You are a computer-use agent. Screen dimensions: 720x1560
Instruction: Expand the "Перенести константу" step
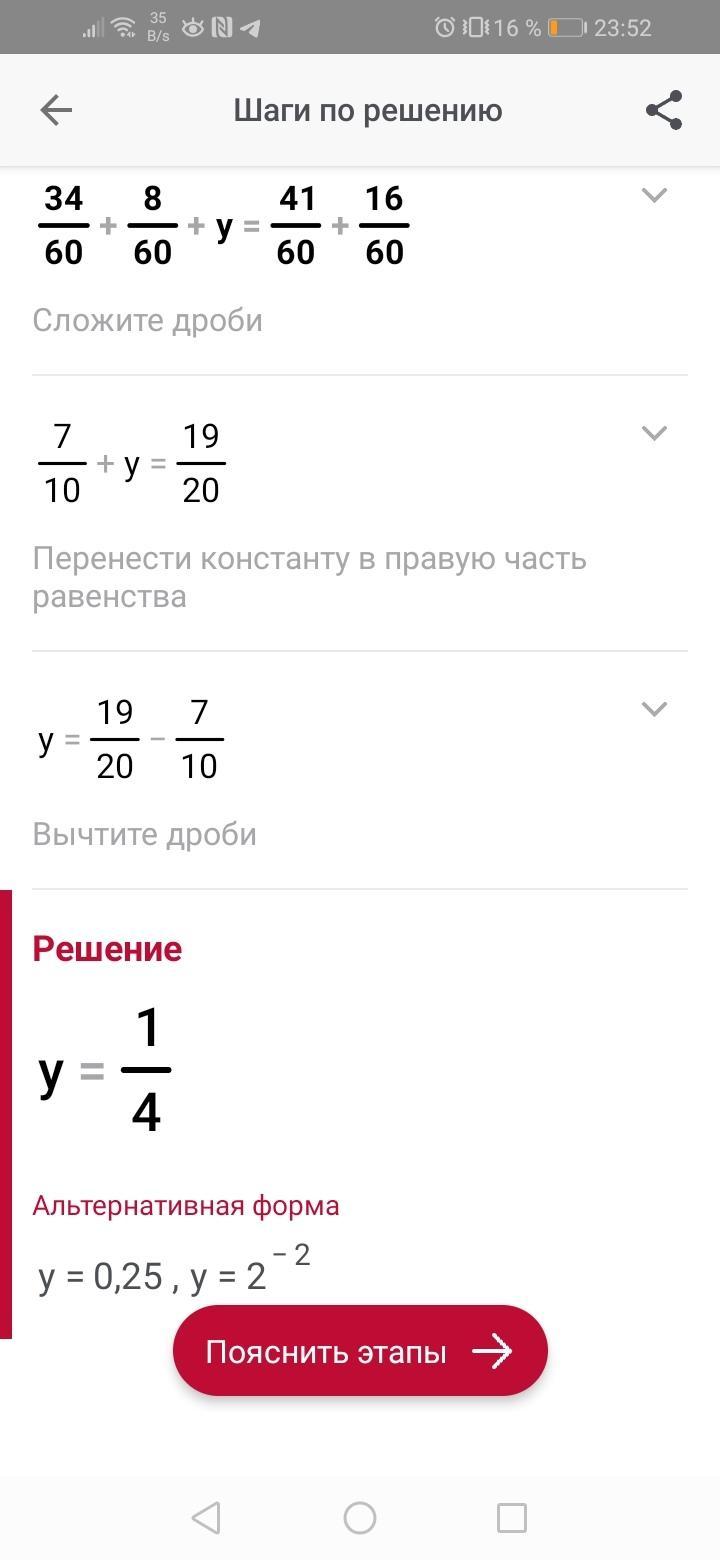pos(654,433)
